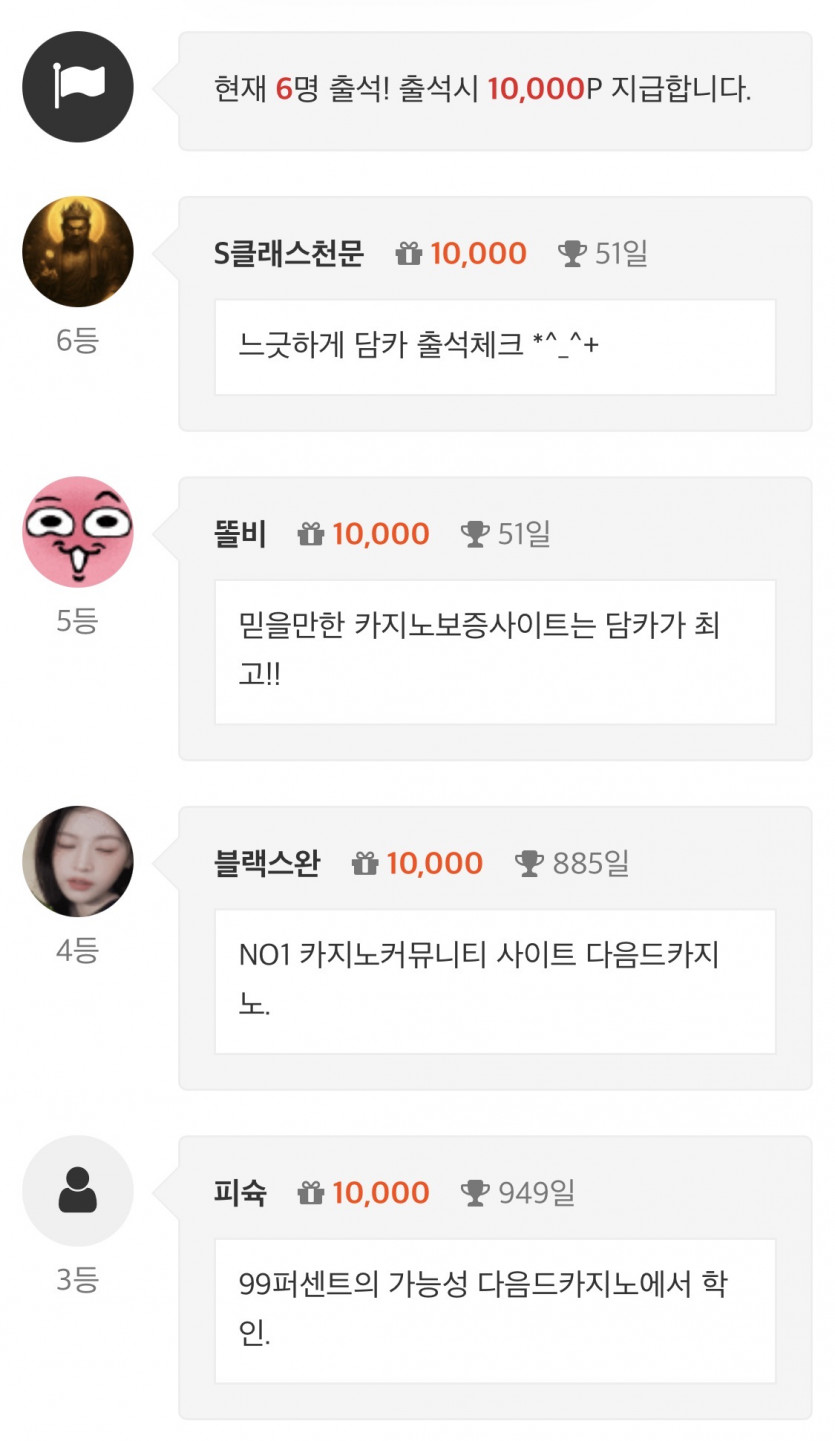The height and width of the screenshot is (1441, 835).
Task: Click the gift icon next to 피슉
Action: (311, 1192)
